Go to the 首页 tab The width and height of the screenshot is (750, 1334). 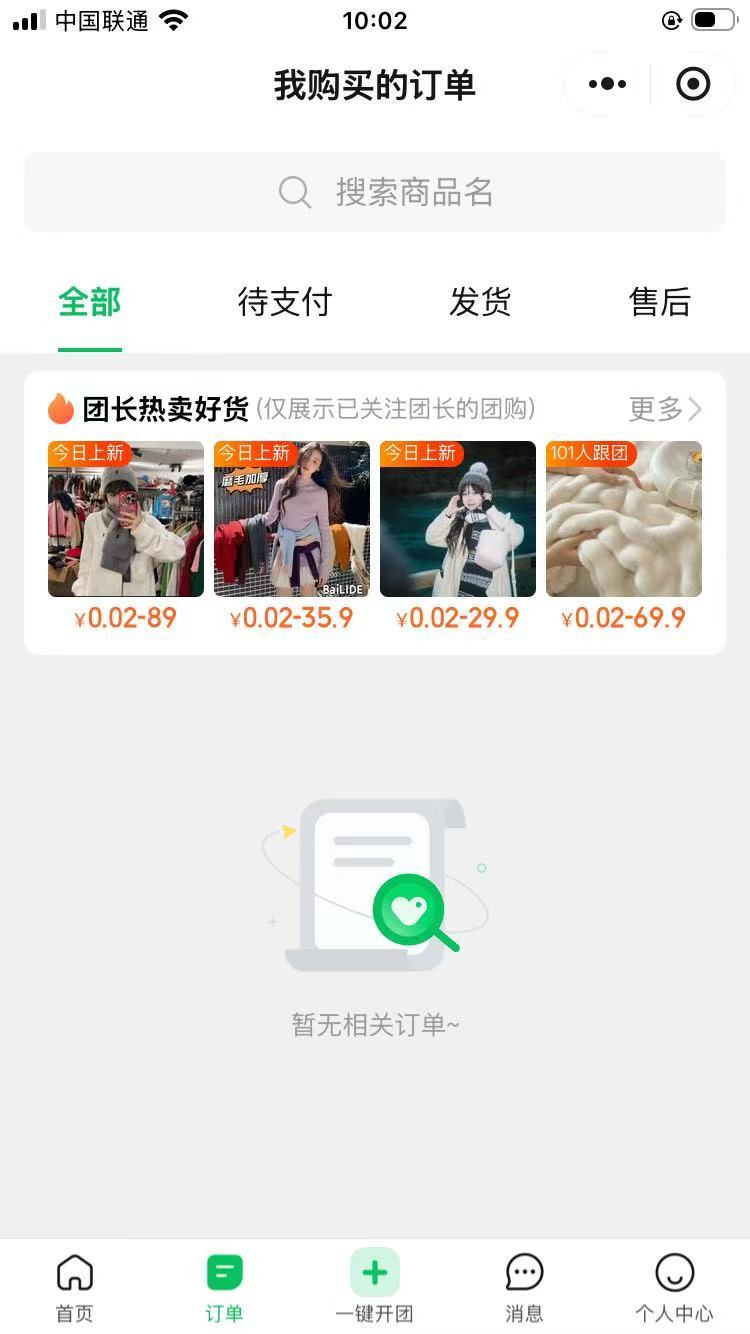(75, 1286)
